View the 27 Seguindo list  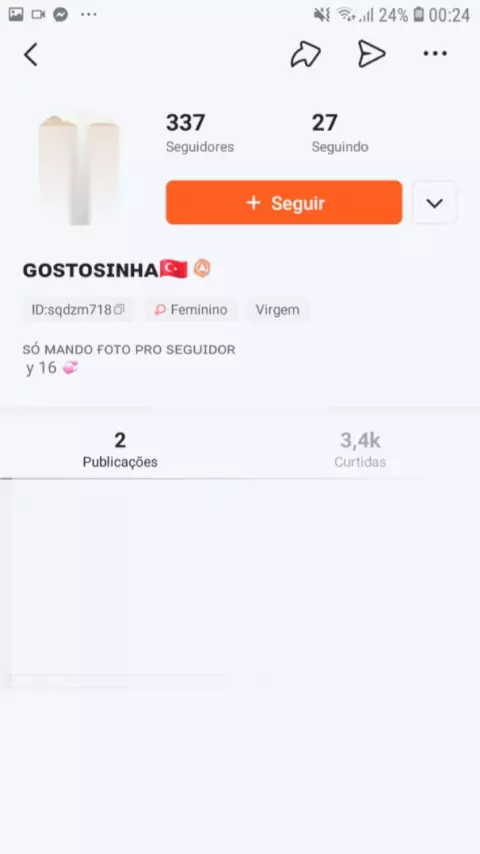[340, 133]
